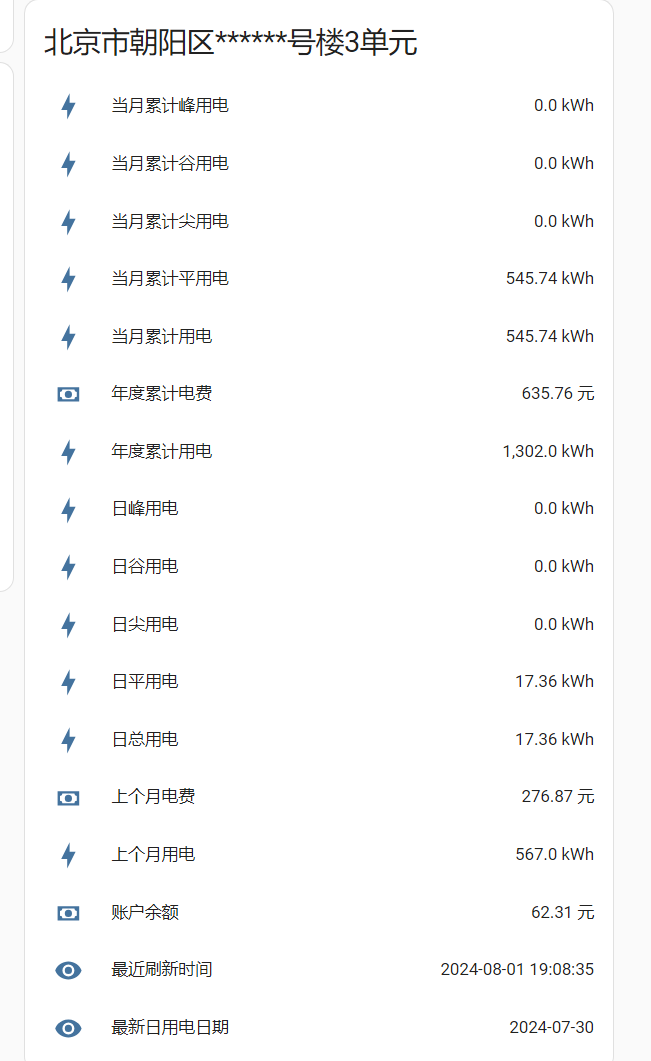Show details for 年度累计电费
Image resolution: width=651 pixels, height=1061 pixels.
click(x=319, y=393)
